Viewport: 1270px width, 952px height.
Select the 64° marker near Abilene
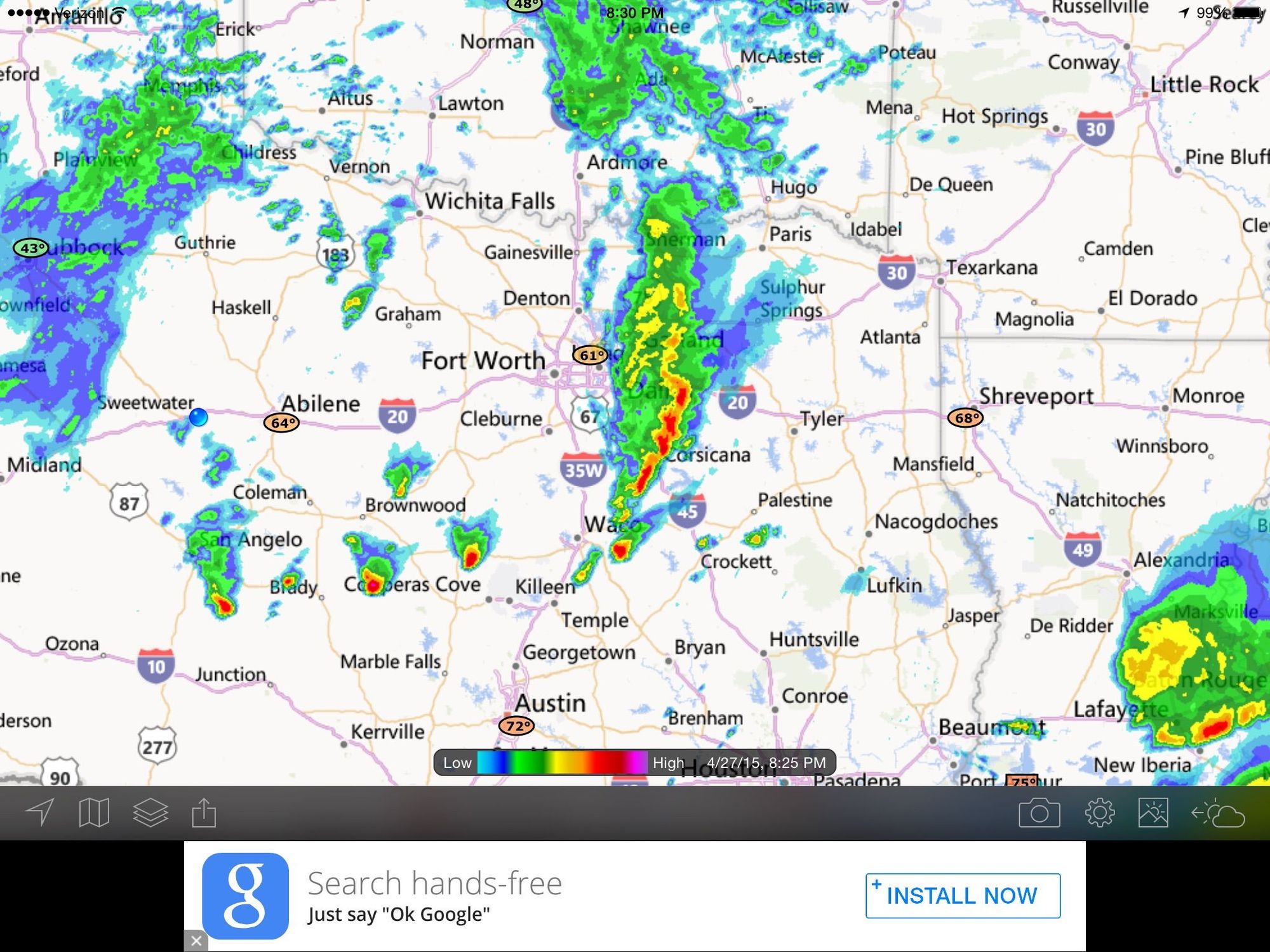(x=281, y=423)
